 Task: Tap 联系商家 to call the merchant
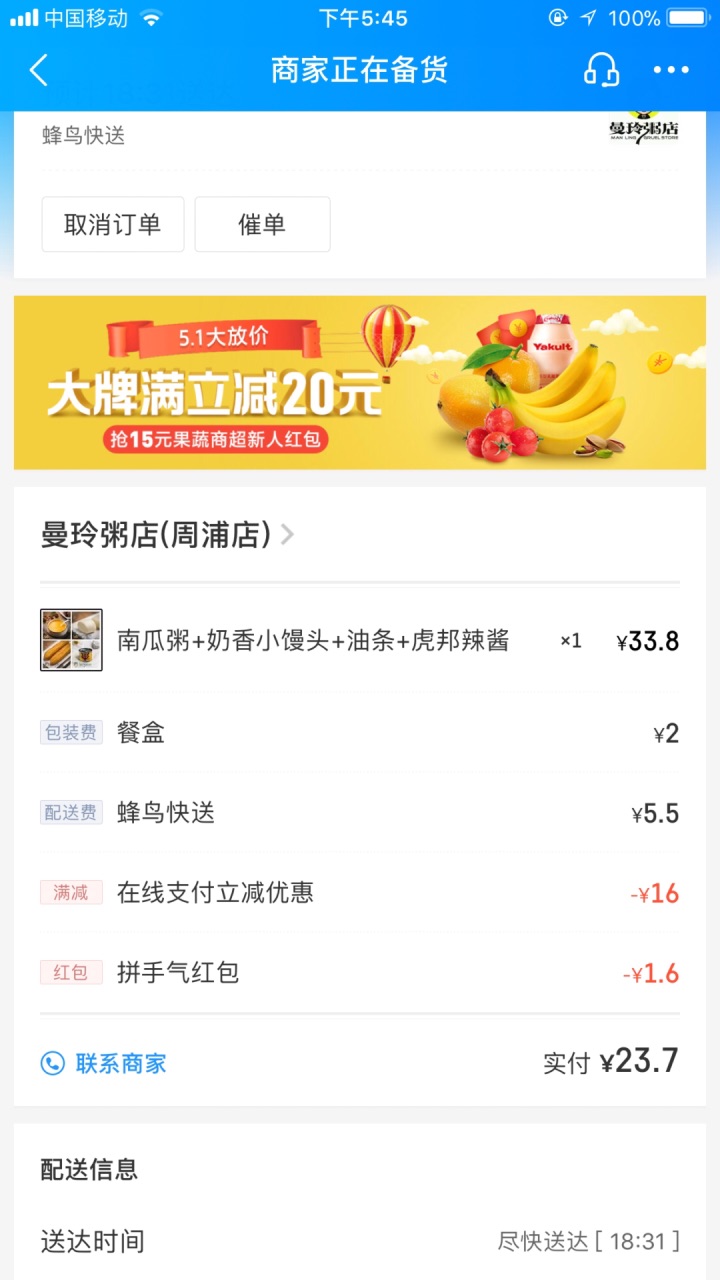(104, 1063)
